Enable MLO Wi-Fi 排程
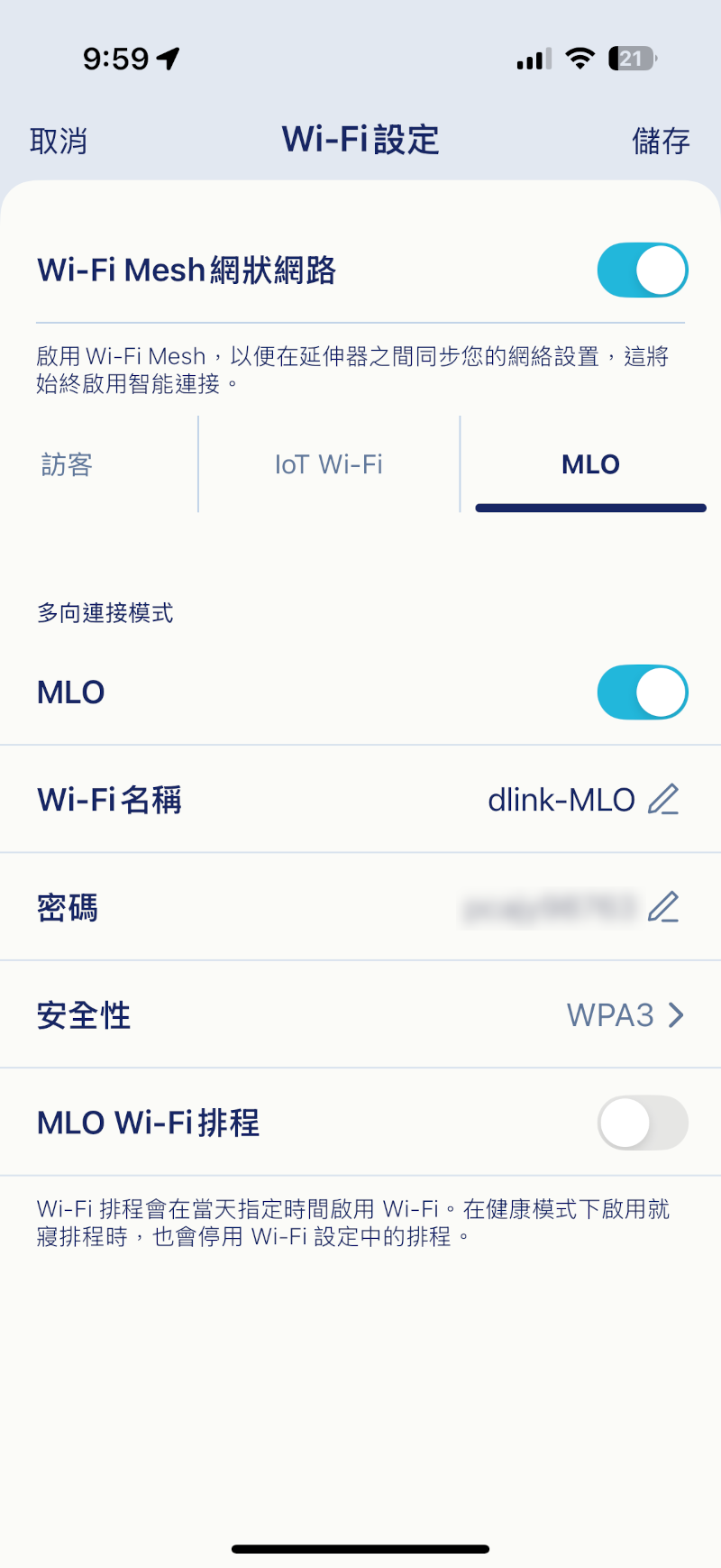The width and height of the screenshot is (721, 1568). click(x=642, y=1123)
